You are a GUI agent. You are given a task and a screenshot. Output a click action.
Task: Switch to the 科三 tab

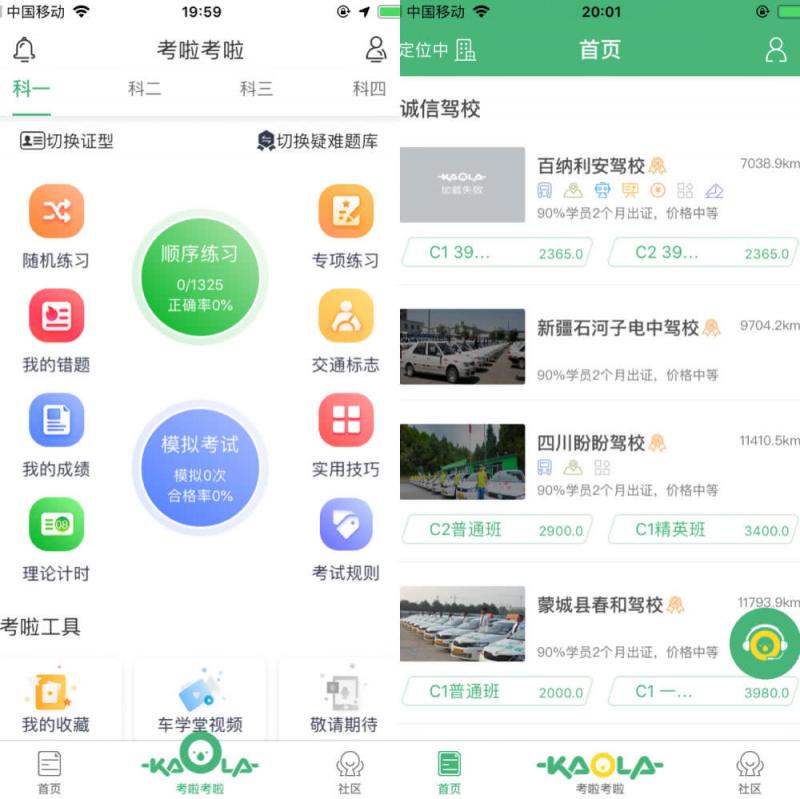click(x=256, y=89)
